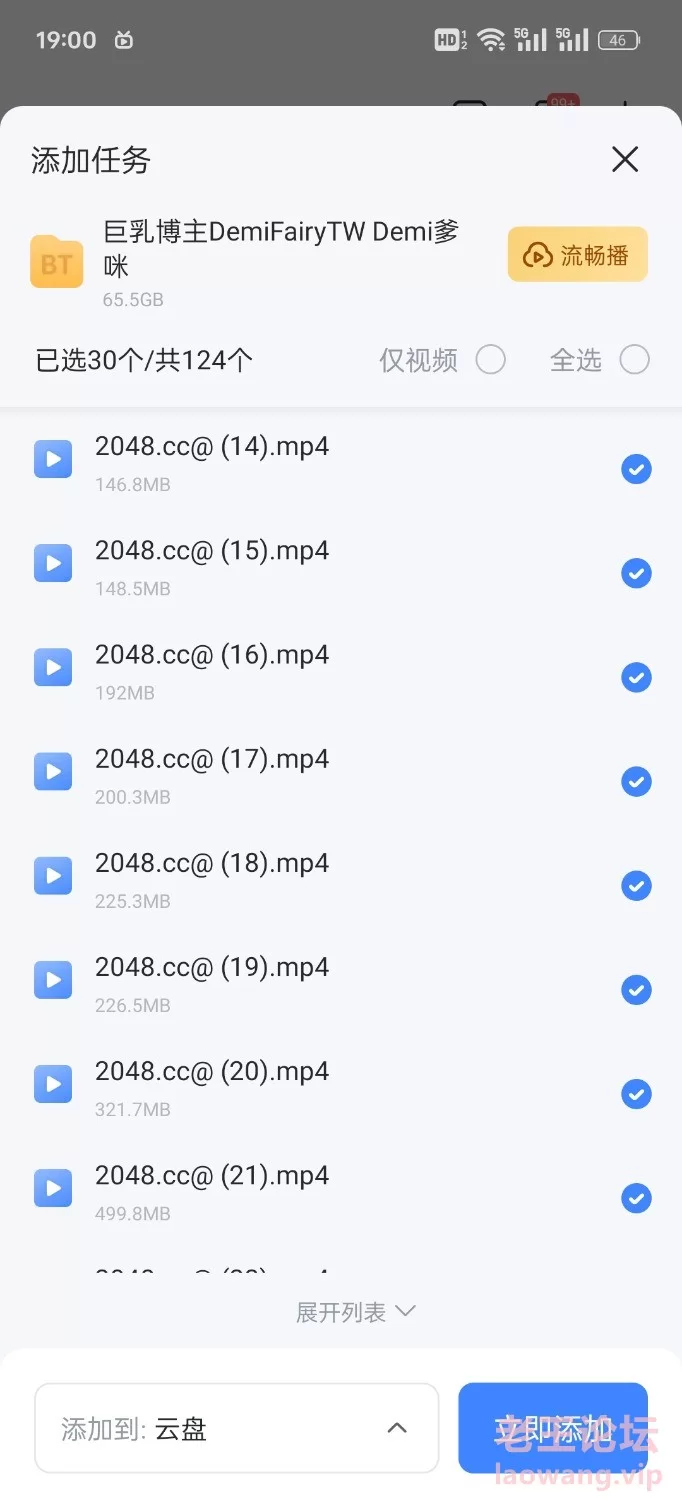Expand the file list with 展开列表

click(x=355, y=1312)
